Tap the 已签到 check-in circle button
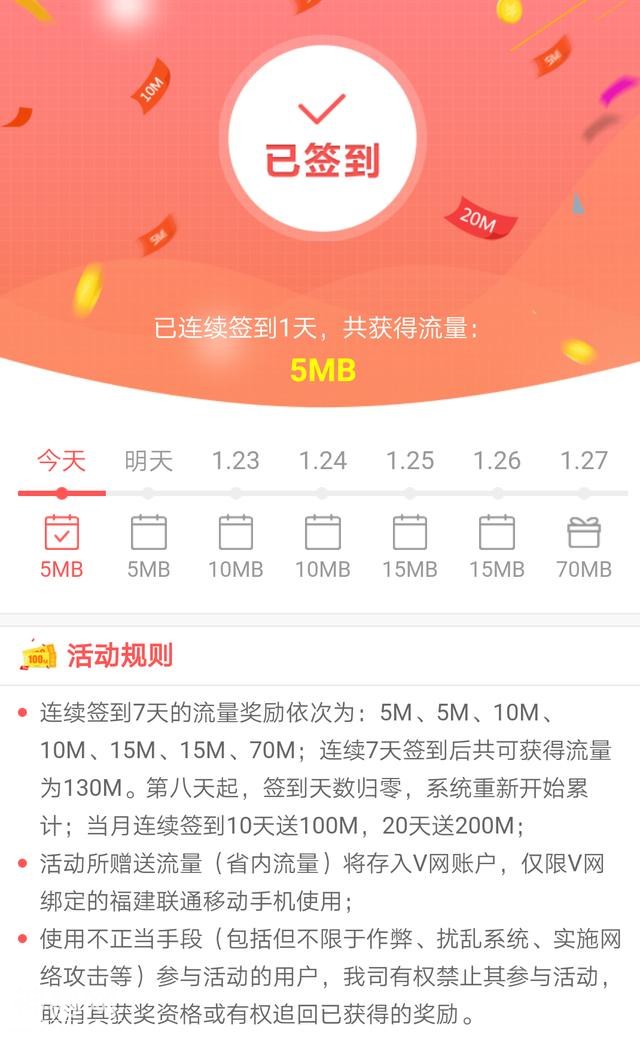Viewport: 640px width, 1040px height. (x=320, y=143)
